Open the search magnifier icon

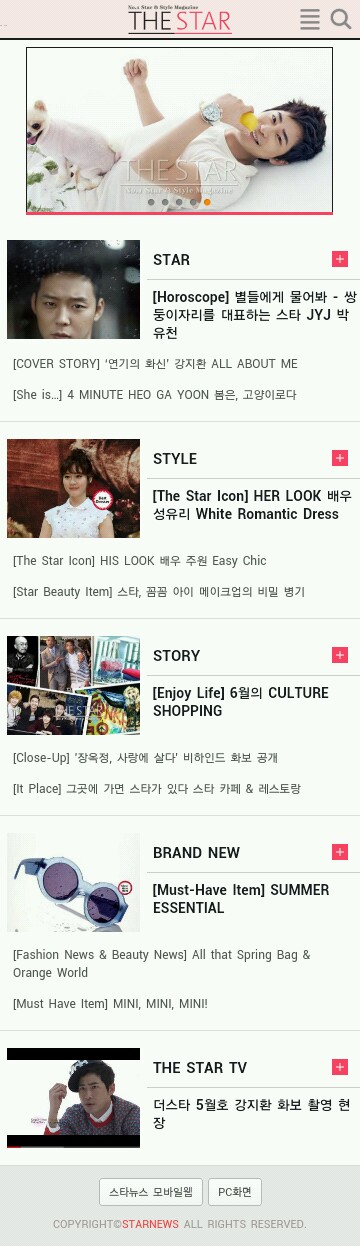[x=341, y=19]
